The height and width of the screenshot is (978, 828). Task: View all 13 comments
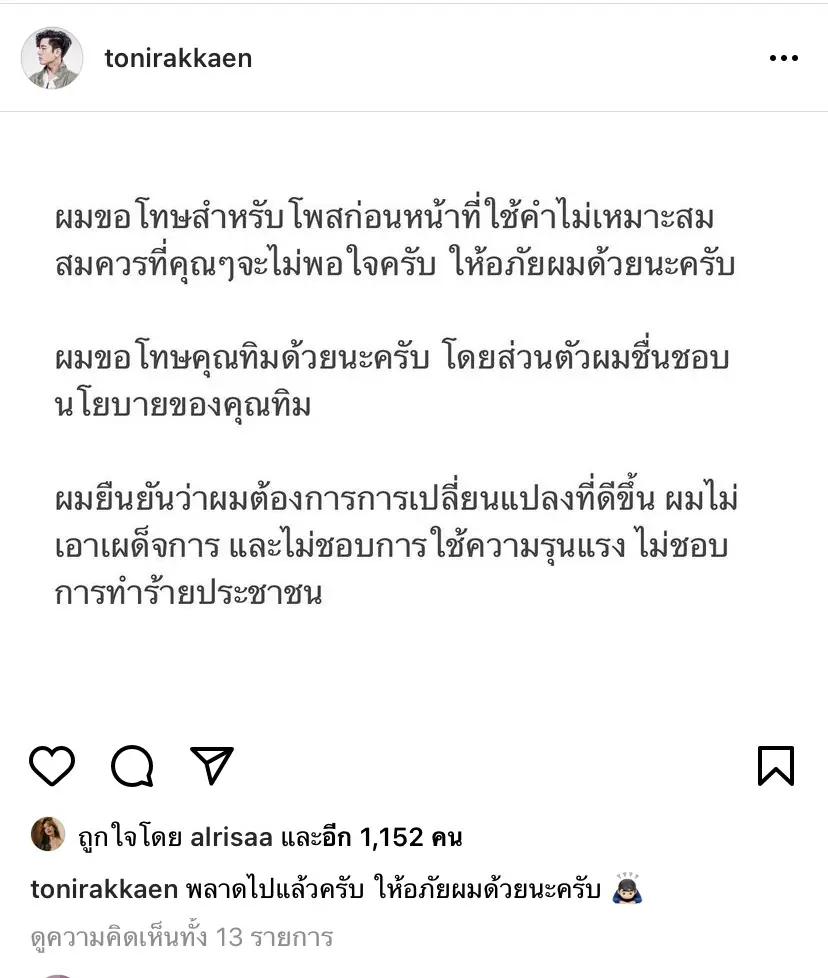[181, 938]
